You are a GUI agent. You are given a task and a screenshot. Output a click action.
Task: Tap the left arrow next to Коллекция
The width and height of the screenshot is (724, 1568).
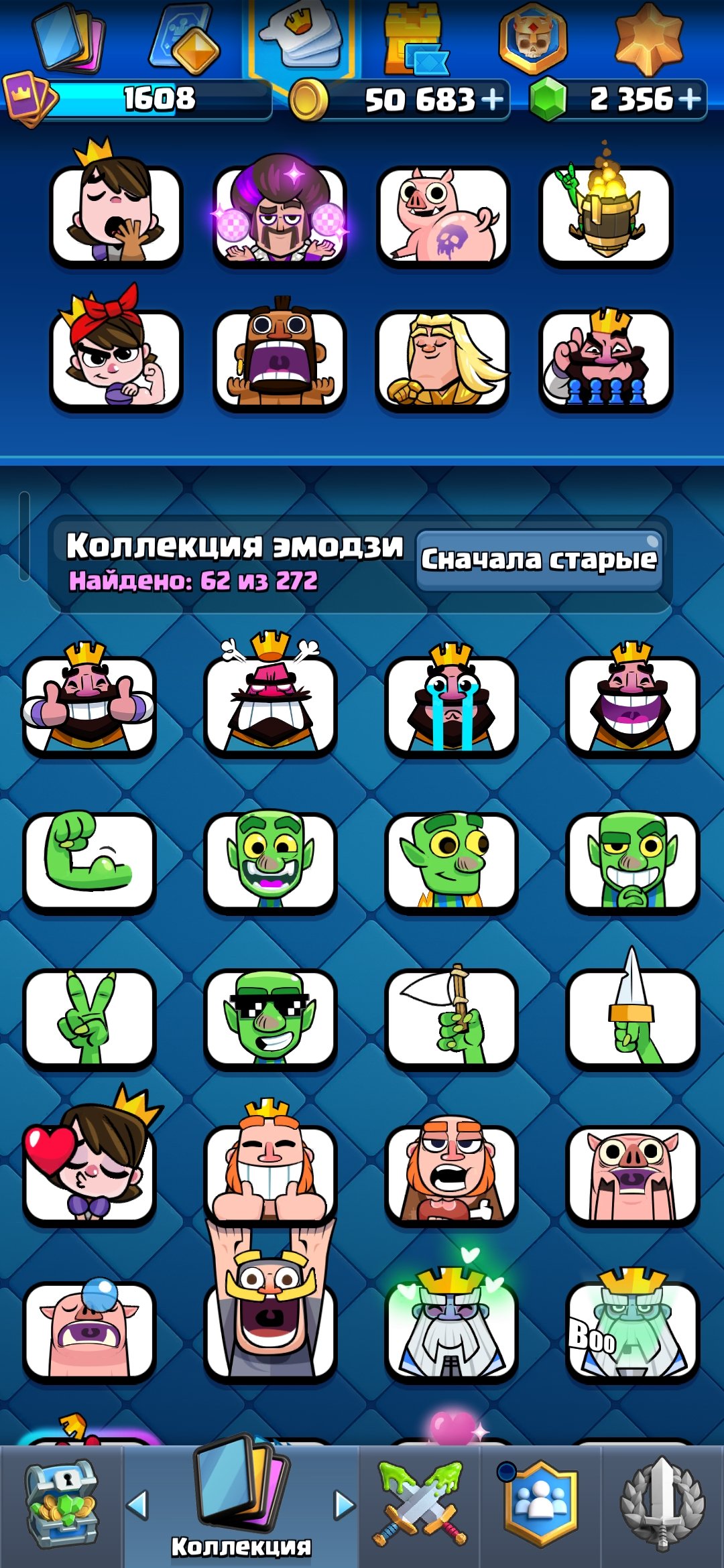(137, 1505)
